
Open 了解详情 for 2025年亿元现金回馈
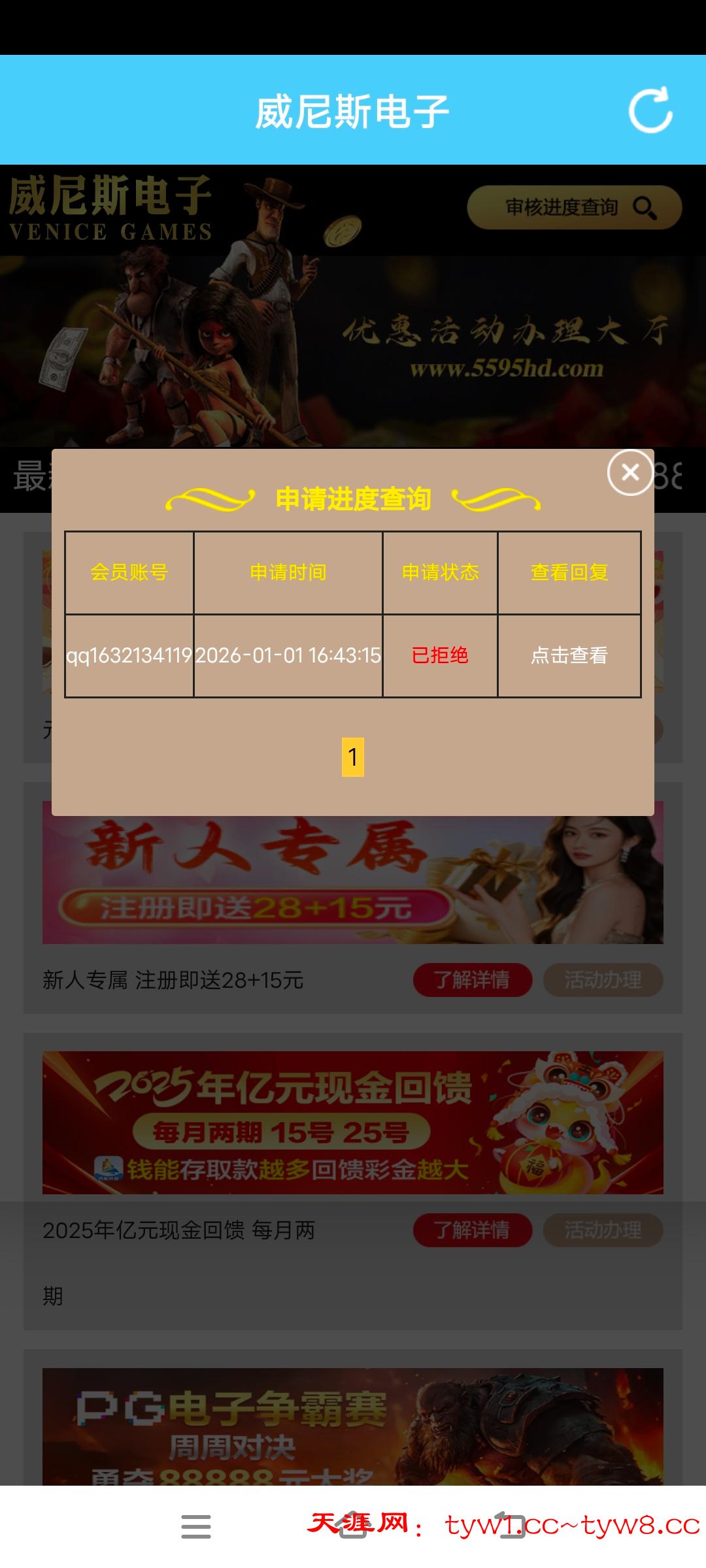point(472,1230)
